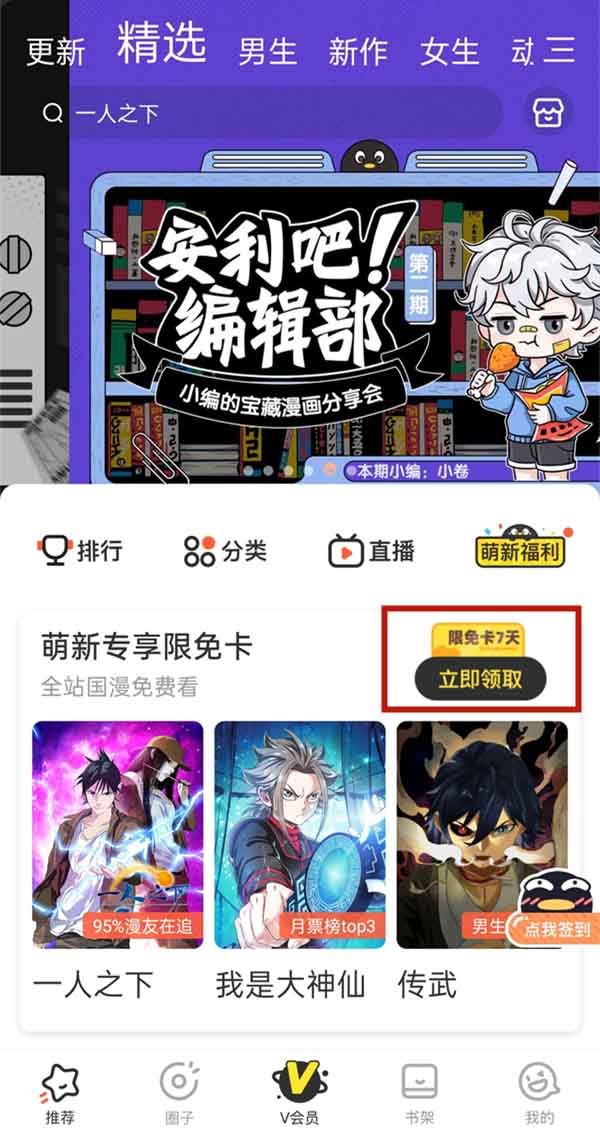Viewport: 600px width, 1130px height.
Task: Select the 男生 tab
Action: (268, 50)
